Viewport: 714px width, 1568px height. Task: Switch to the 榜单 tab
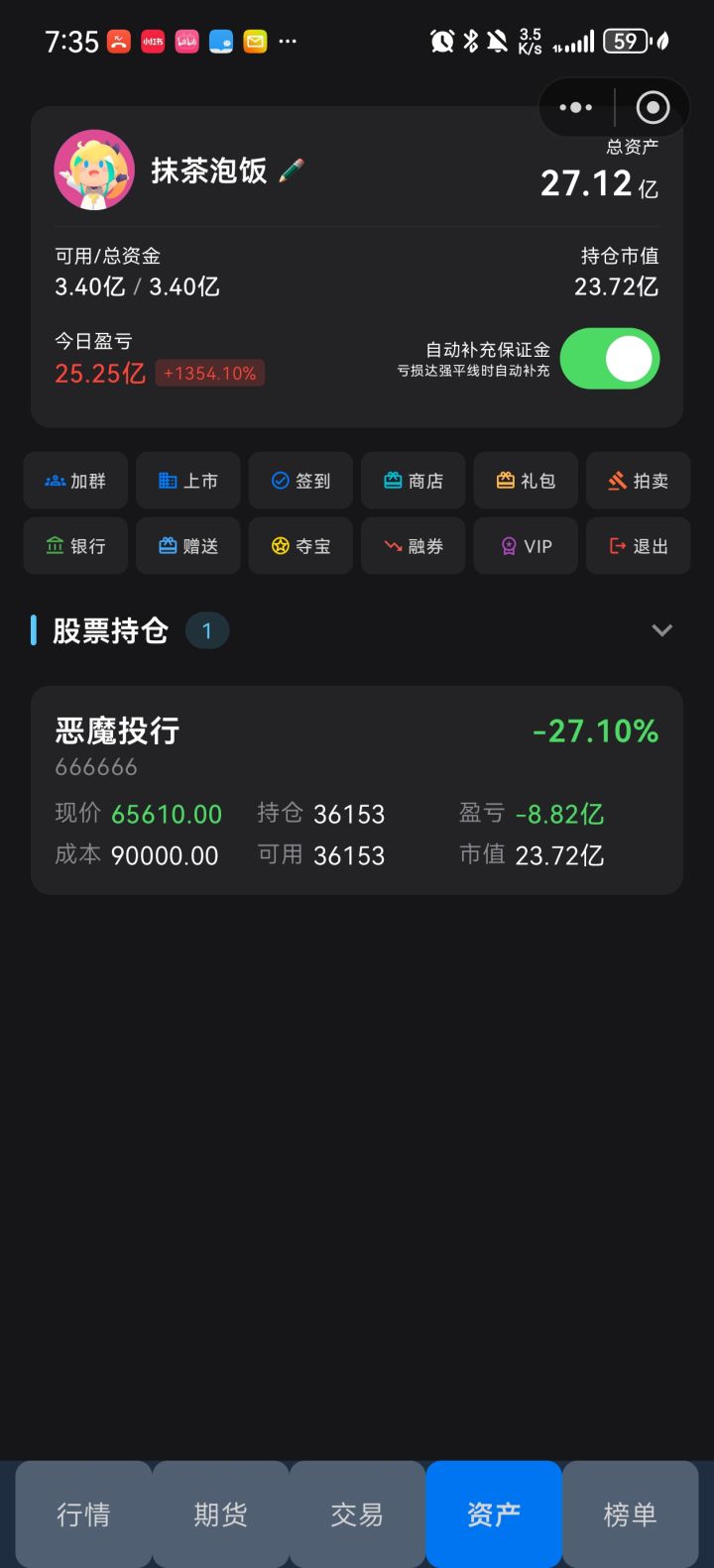point(630,1513)
